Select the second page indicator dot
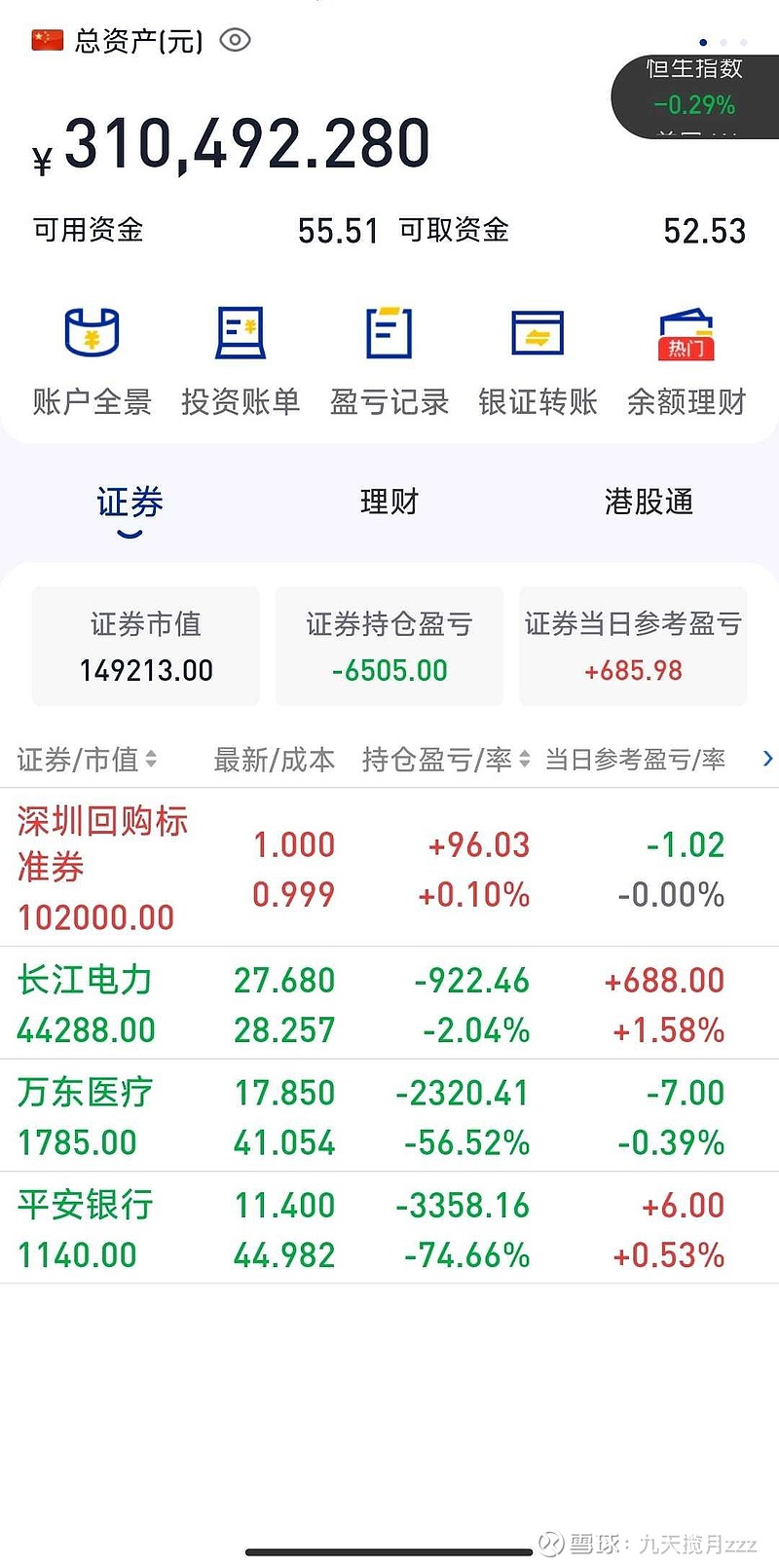The height and width of the screenshot is (1568, 779). coord(724,43)
